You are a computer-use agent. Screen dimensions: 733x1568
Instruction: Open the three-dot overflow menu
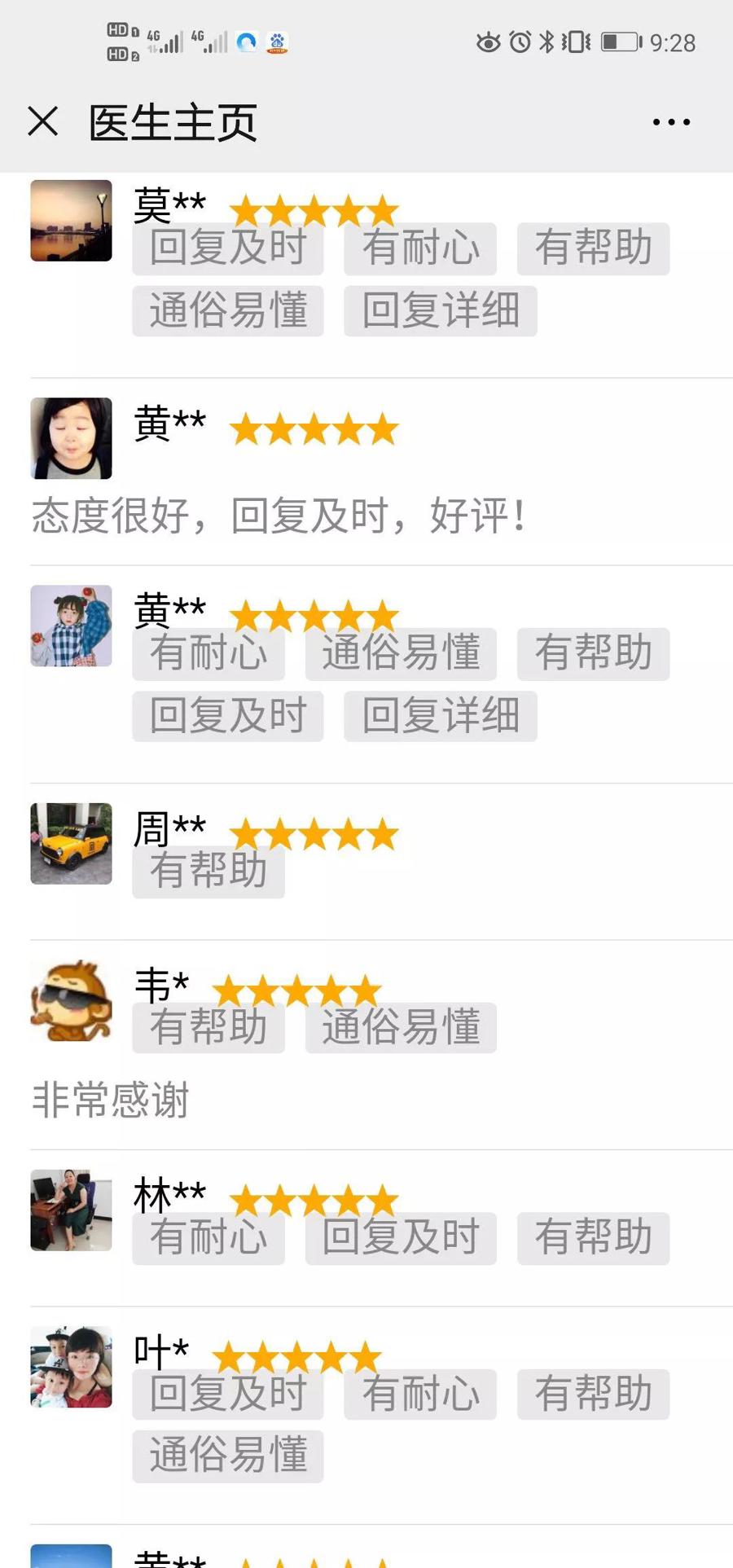(671, 122)
